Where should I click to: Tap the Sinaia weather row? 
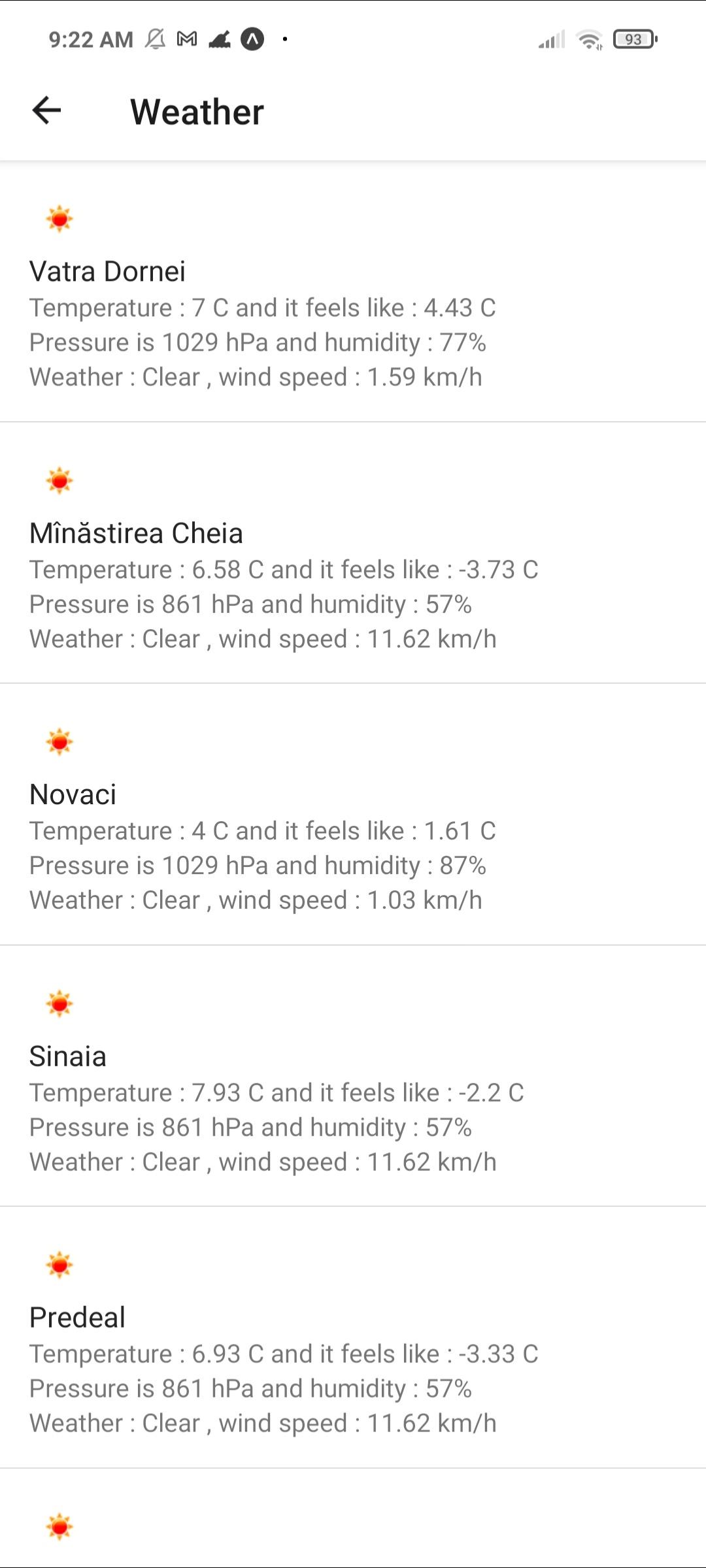pos(353,1075)
